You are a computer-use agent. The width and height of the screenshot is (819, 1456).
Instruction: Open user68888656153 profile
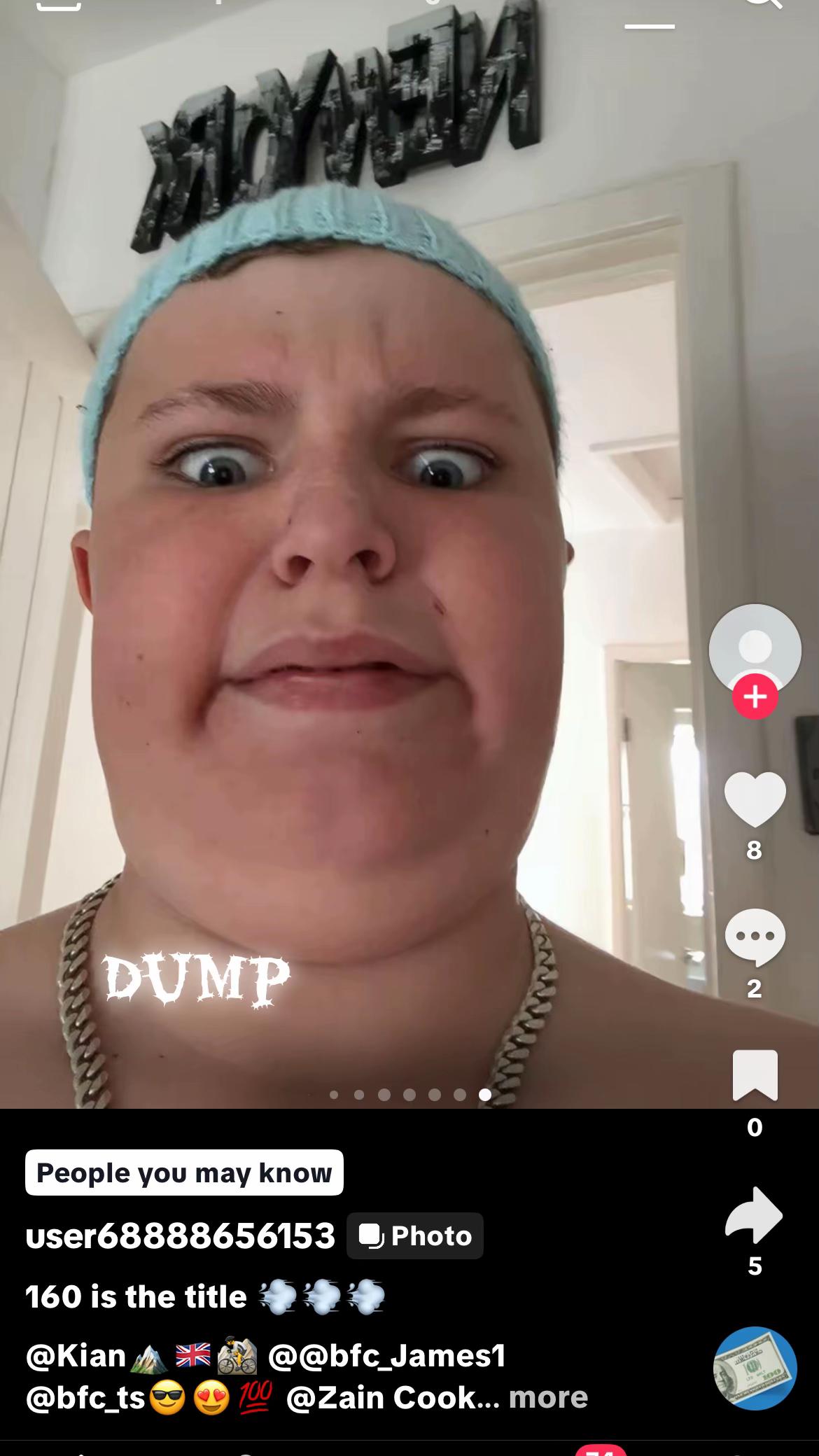pyautogui.click(x=181, y=1235)
